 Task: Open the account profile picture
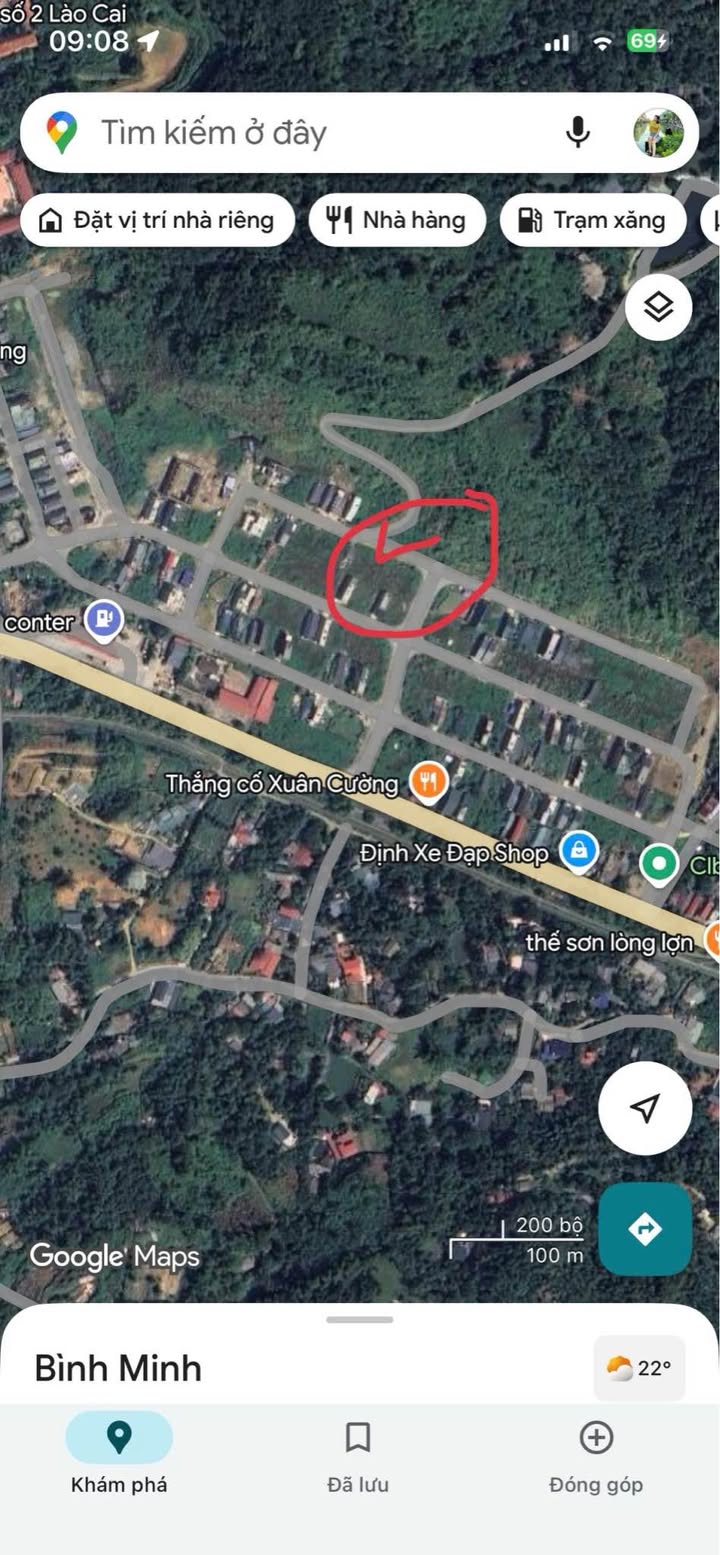[x=659, y=132]
